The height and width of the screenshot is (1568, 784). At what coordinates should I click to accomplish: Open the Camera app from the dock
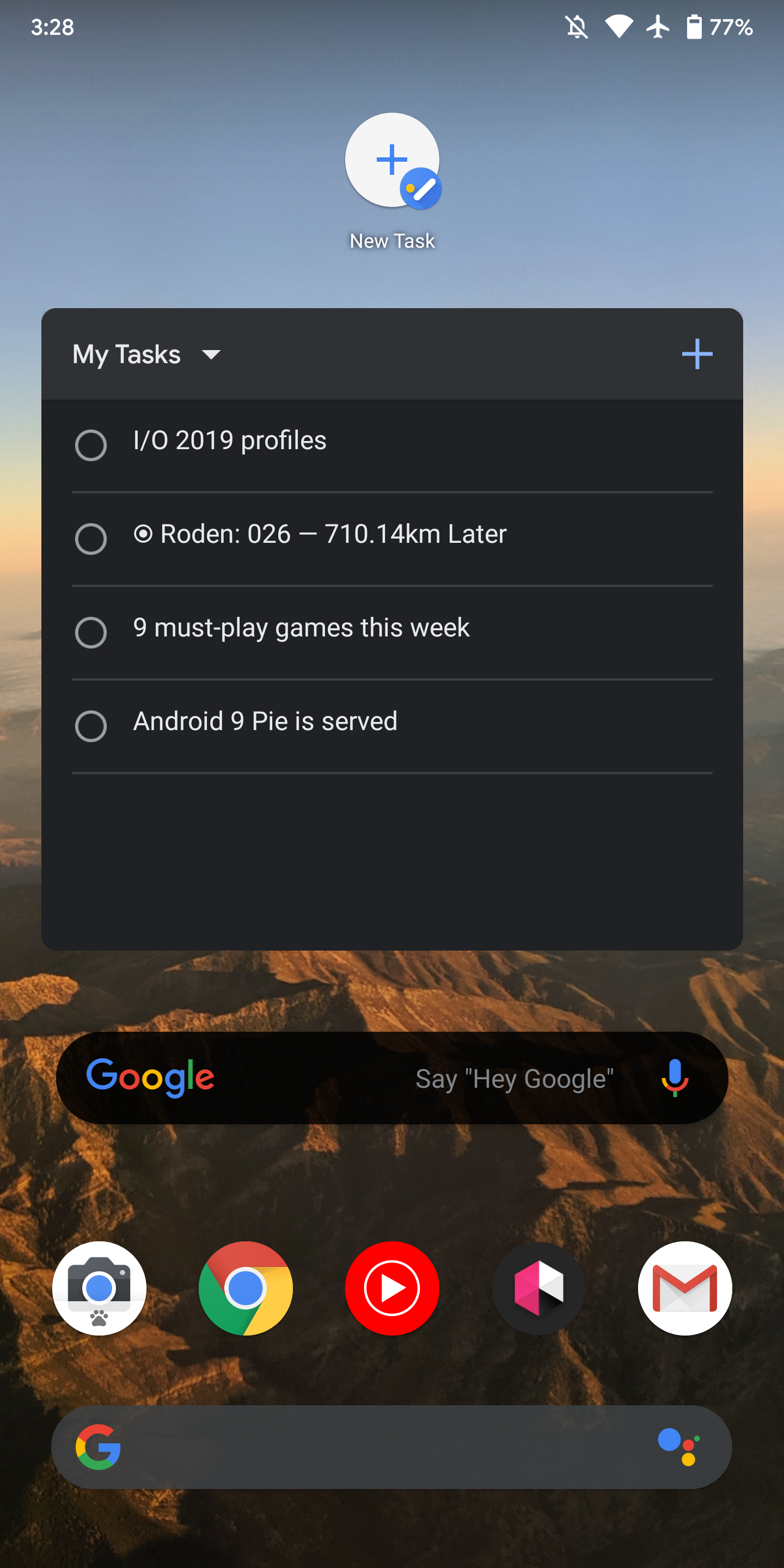pos(99,1289)
